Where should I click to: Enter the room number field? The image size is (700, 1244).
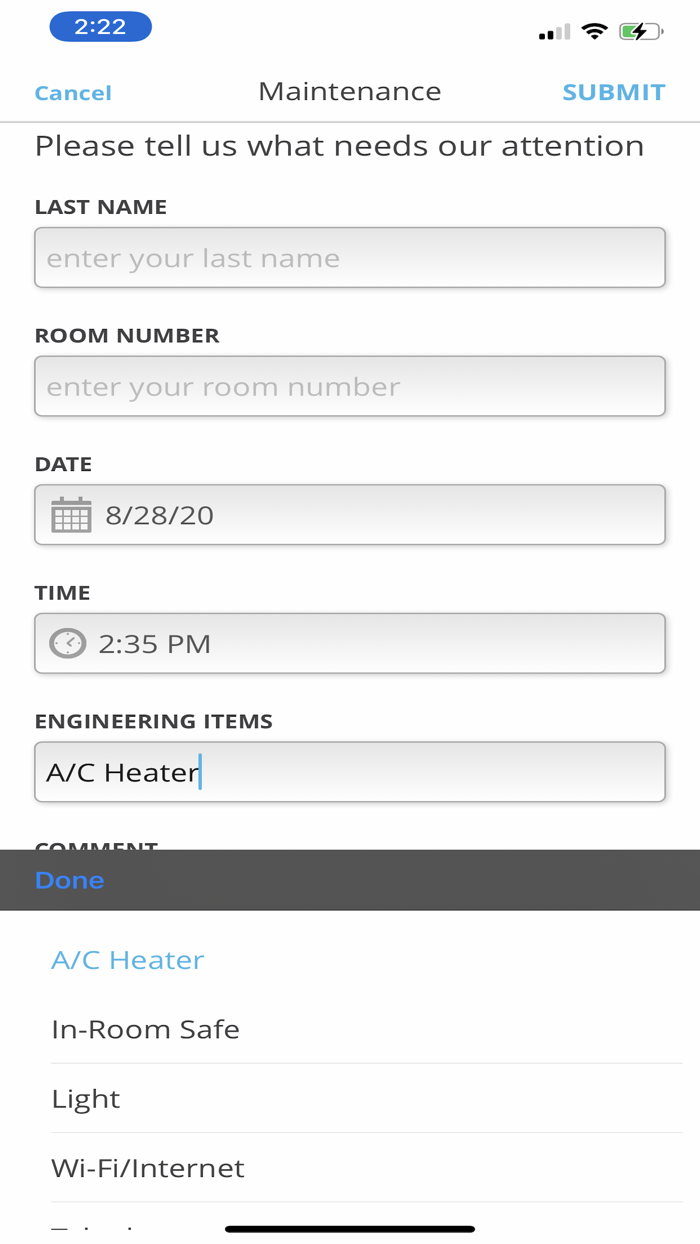click(350, 386)
